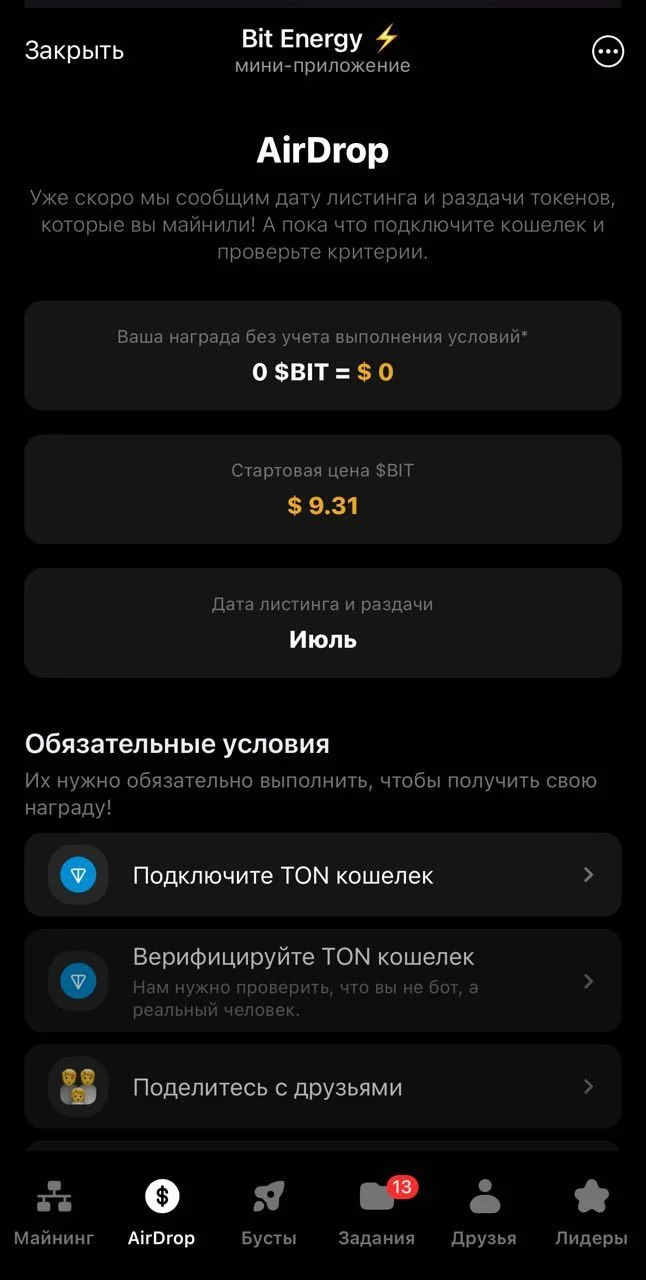Switch to the Майнинг tab
Viewport: 646px width, 1280px height.
click(54, 1212)
